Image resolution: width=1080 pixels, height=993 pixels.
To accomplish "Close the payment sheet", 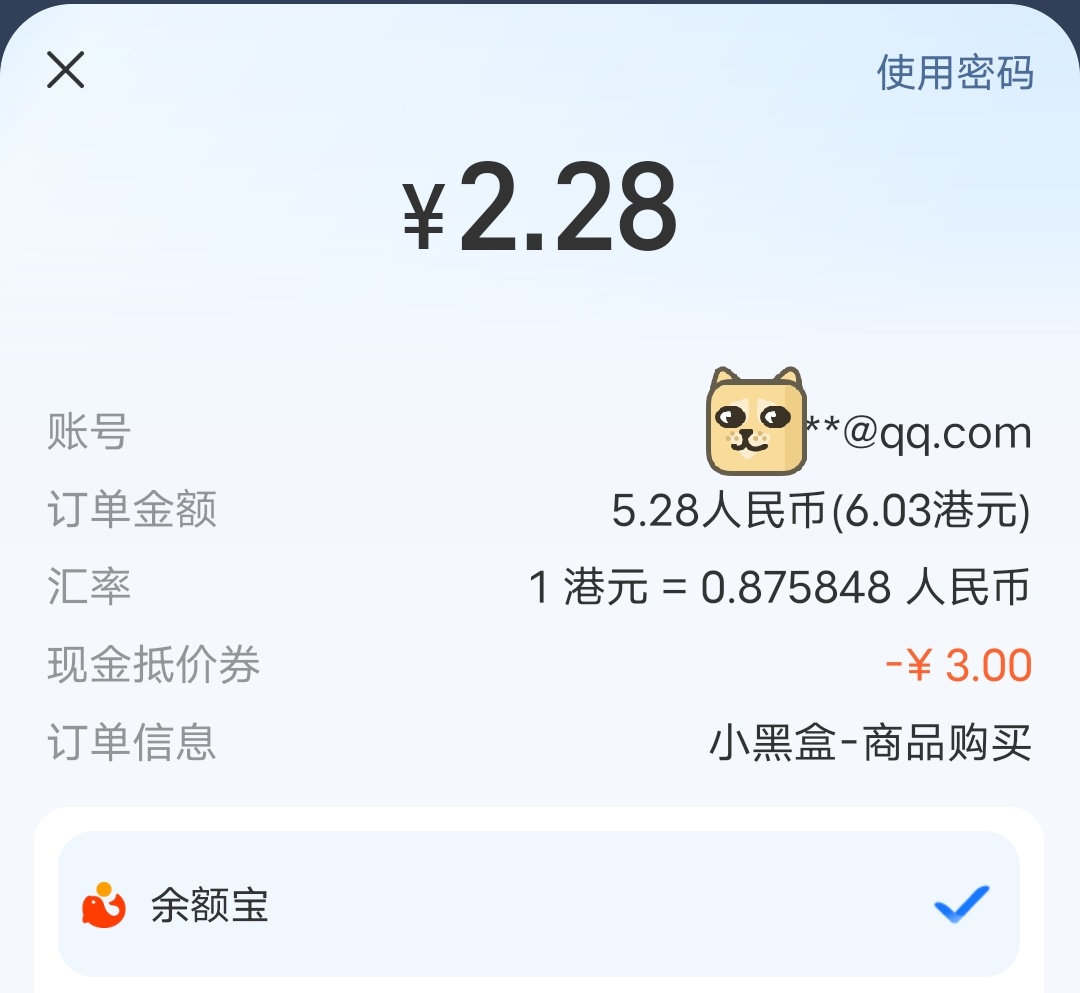I will [66, 71].
